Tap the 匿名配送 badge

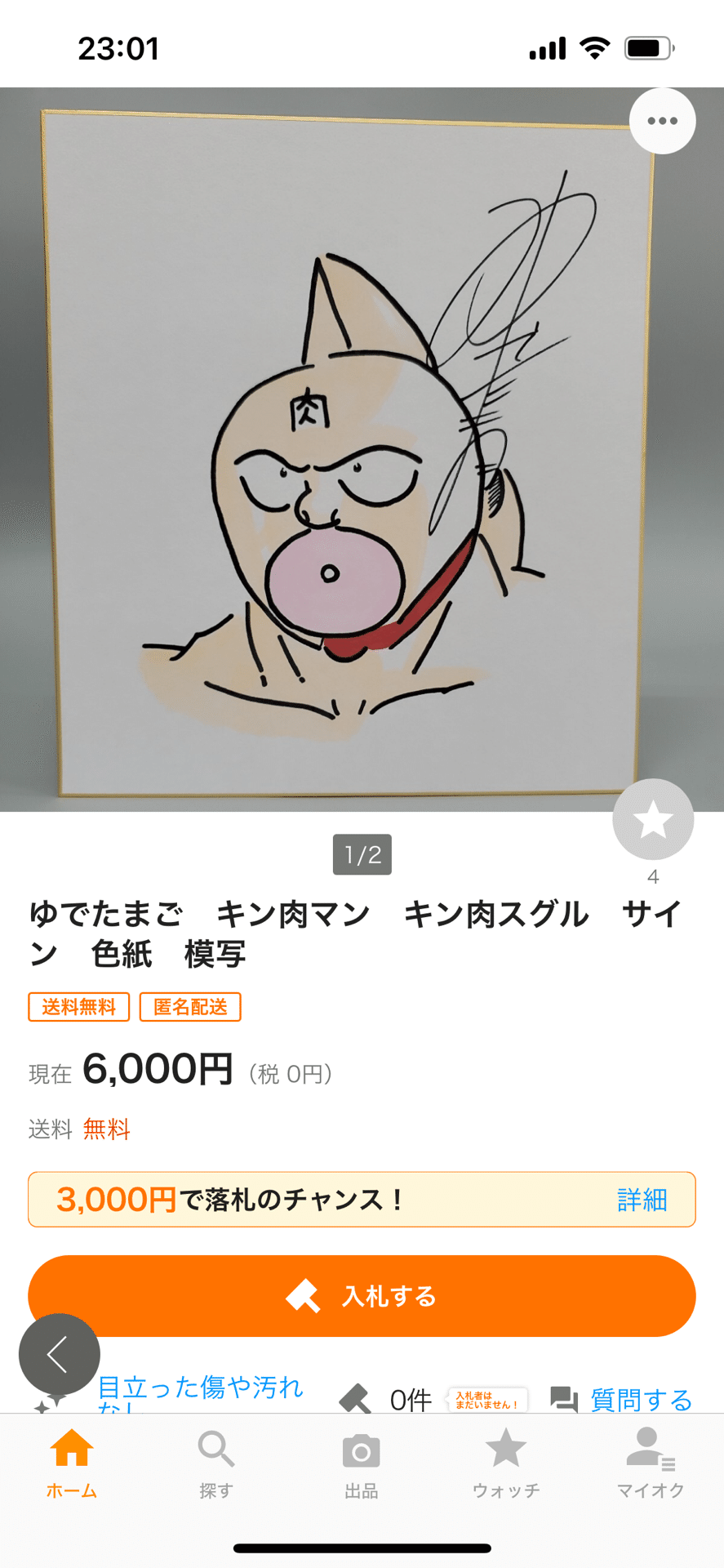coord(190,1007)
